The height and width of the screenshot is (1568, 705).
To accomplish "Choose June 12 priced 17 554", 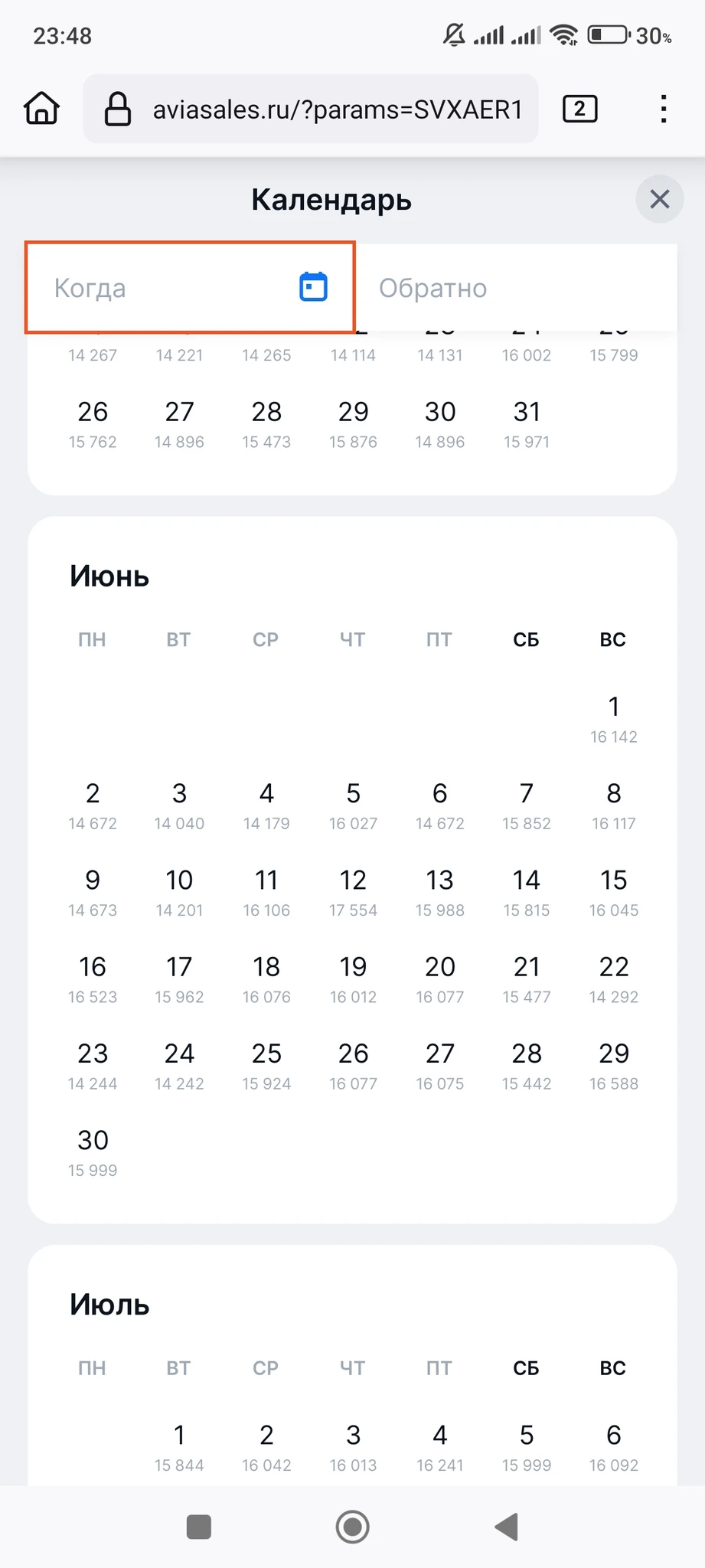I will coord(353,892).
